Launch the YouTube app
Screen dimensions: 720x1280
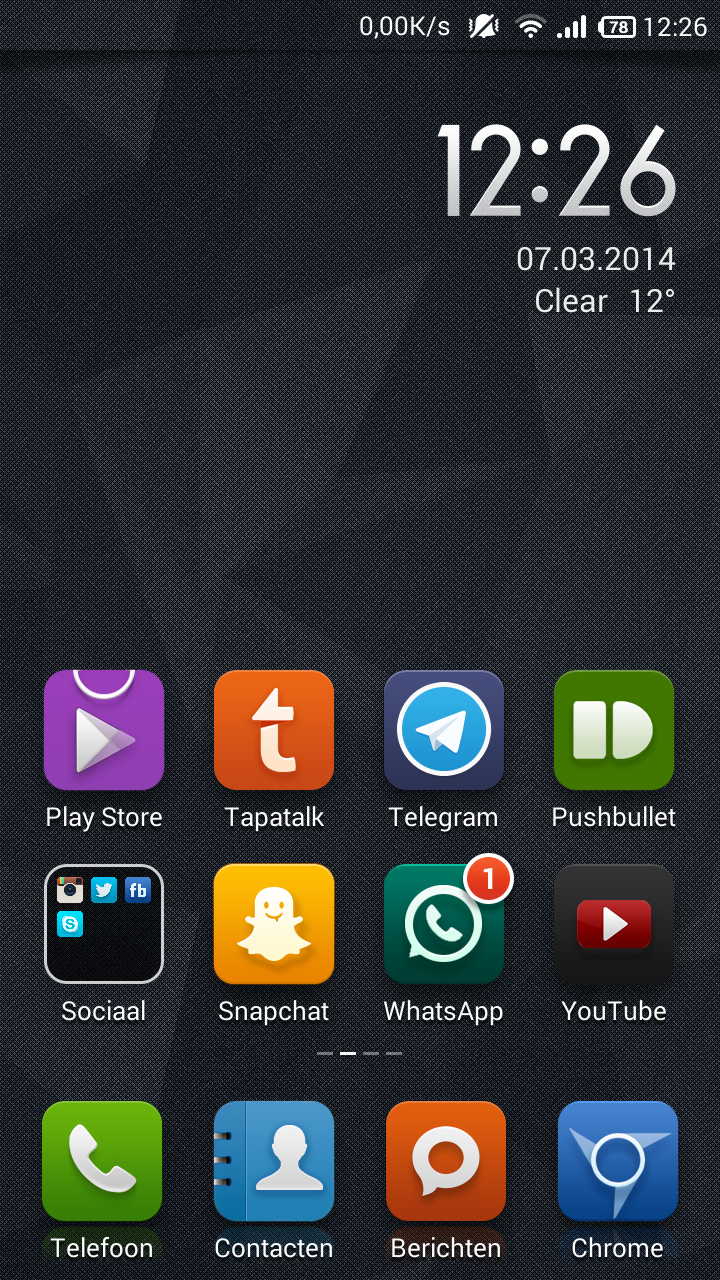coord(614,924)
